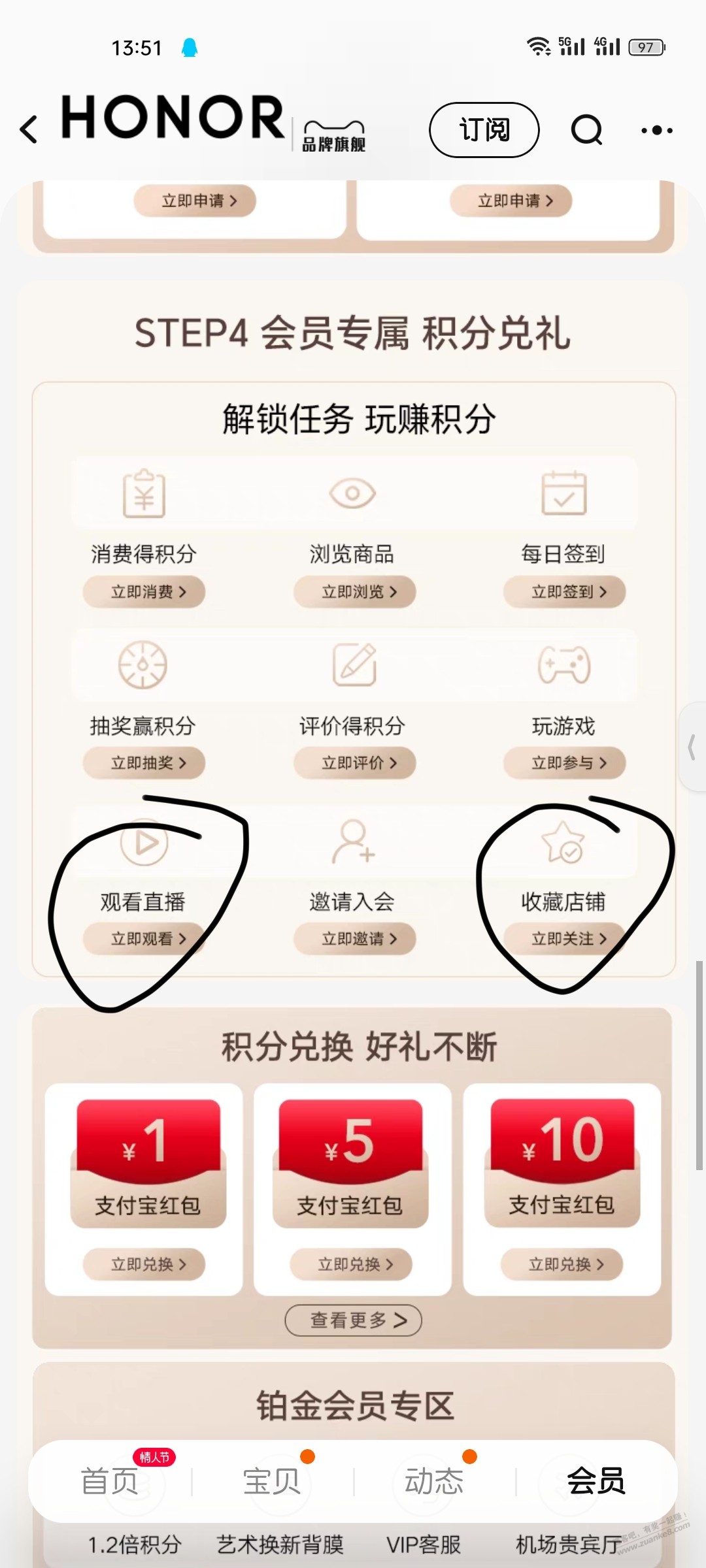Image resolution: width=706 pixels, height=1568 pixels.
Task: Tap 立即浏览 under 浏览商品
Action: click(354, 592)
